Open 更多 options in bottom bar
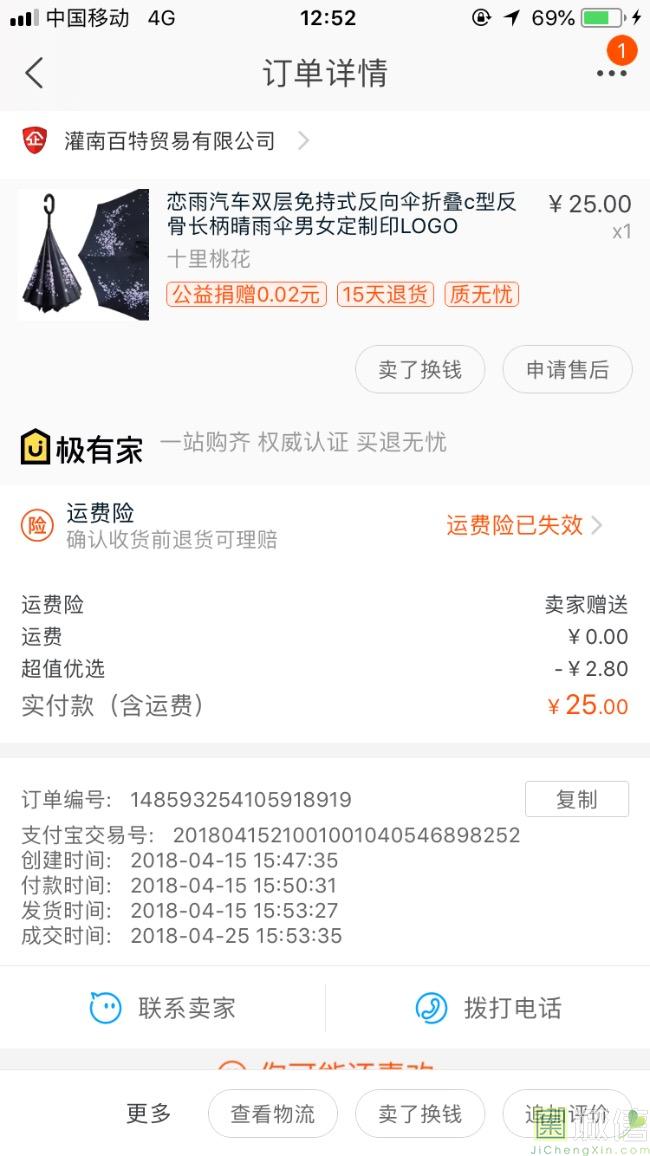This screenshot has width=650, height=1156. [148, 1113]
